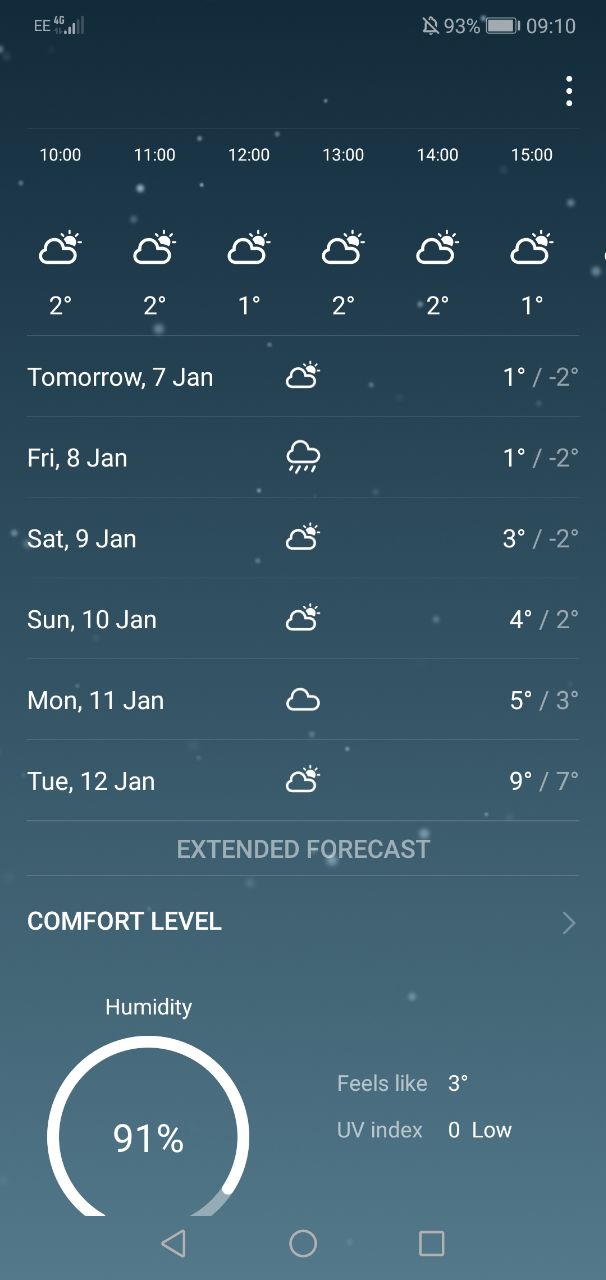Go to the home screen

click(x=303, y=1243)
